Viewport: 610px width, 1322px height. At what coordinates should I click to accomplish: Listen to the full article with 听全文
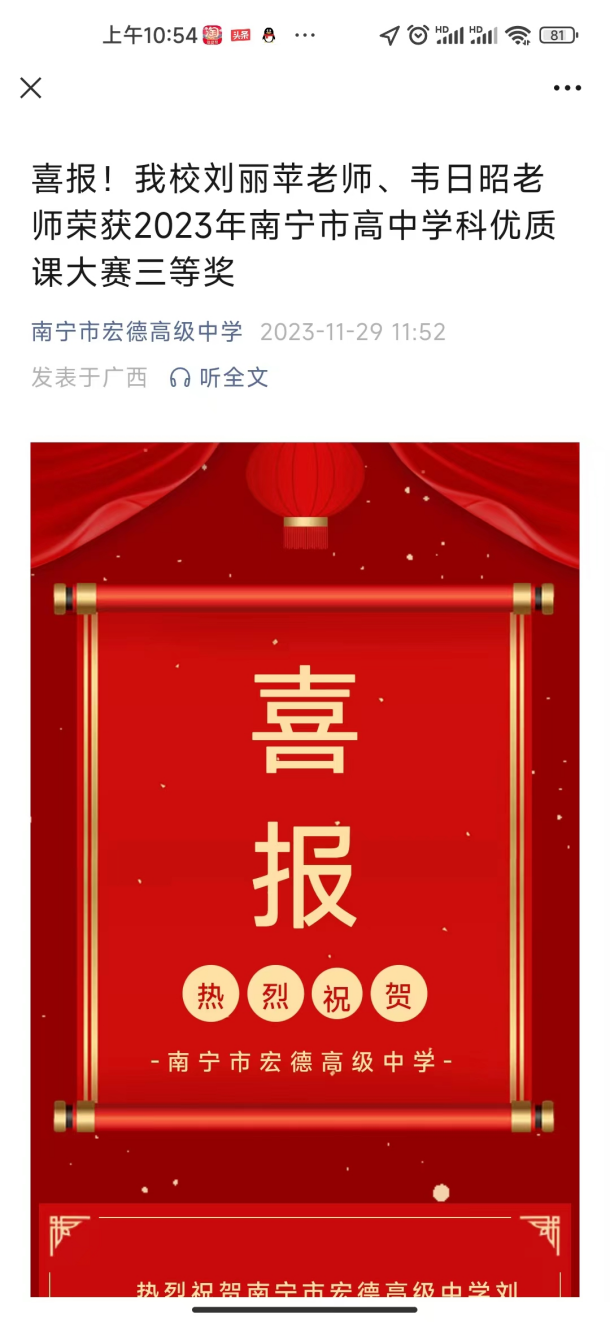point(220,378)
